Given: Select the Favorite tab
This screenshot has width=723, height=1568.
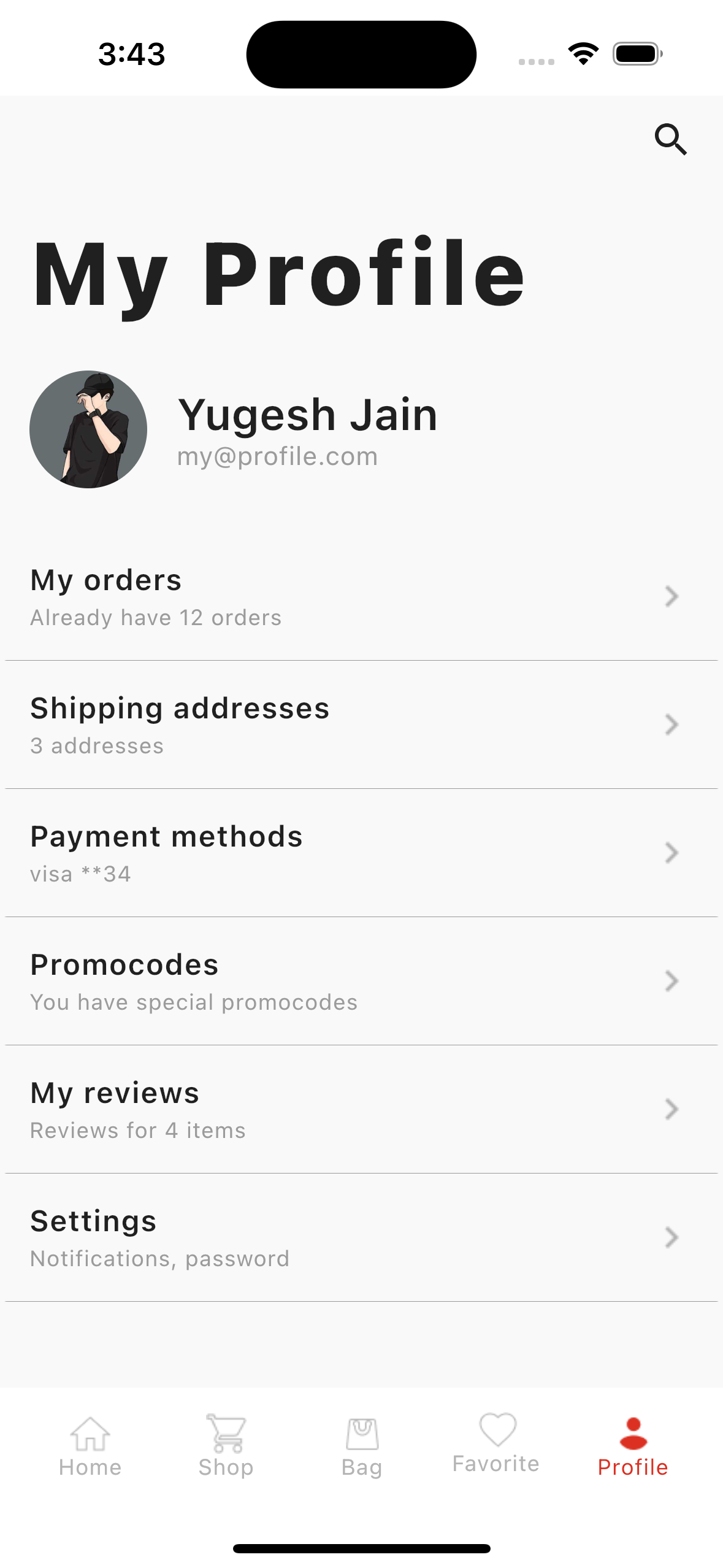Looking at the screenshot, I should click(x=496, y=1443).
